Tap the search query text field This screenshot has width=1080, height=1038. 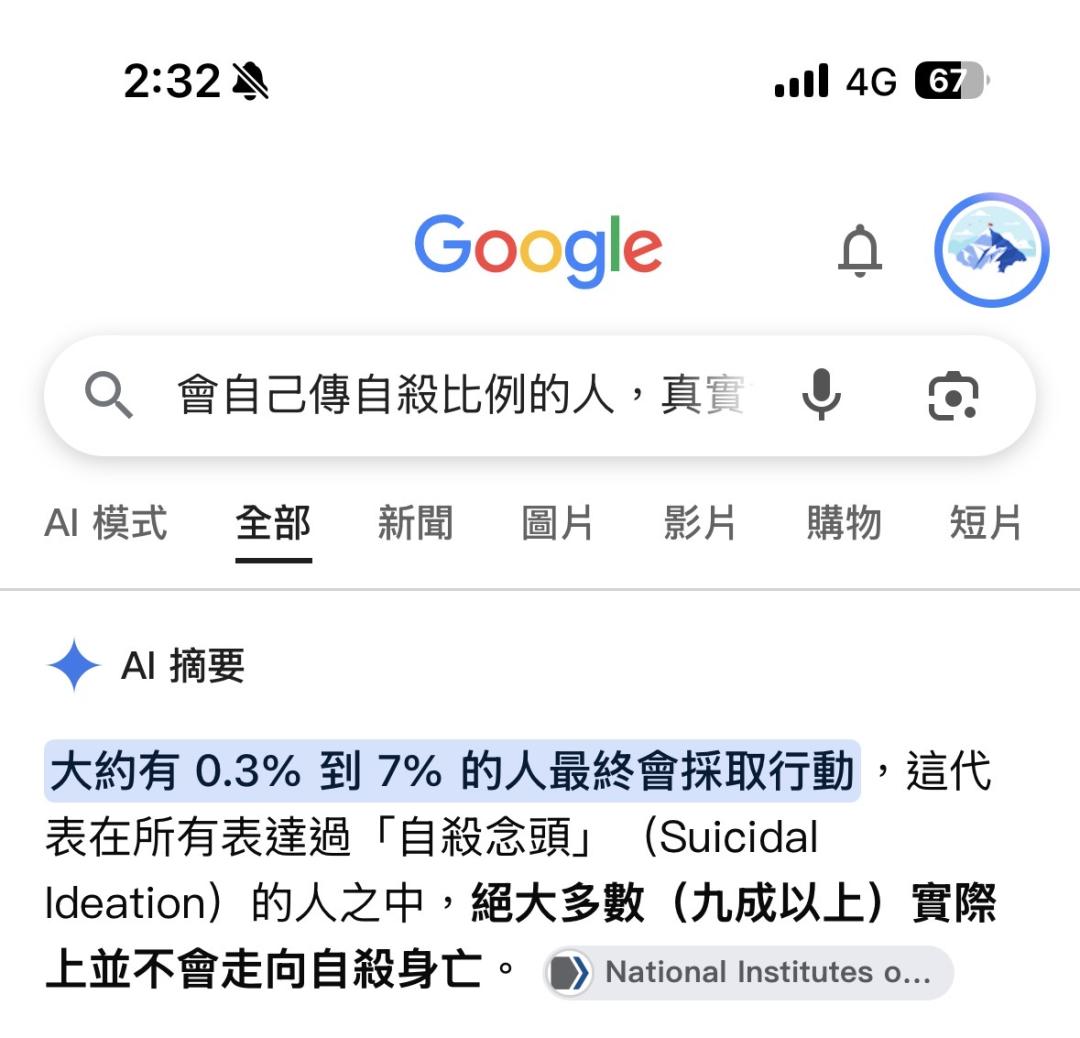point(461,395)
